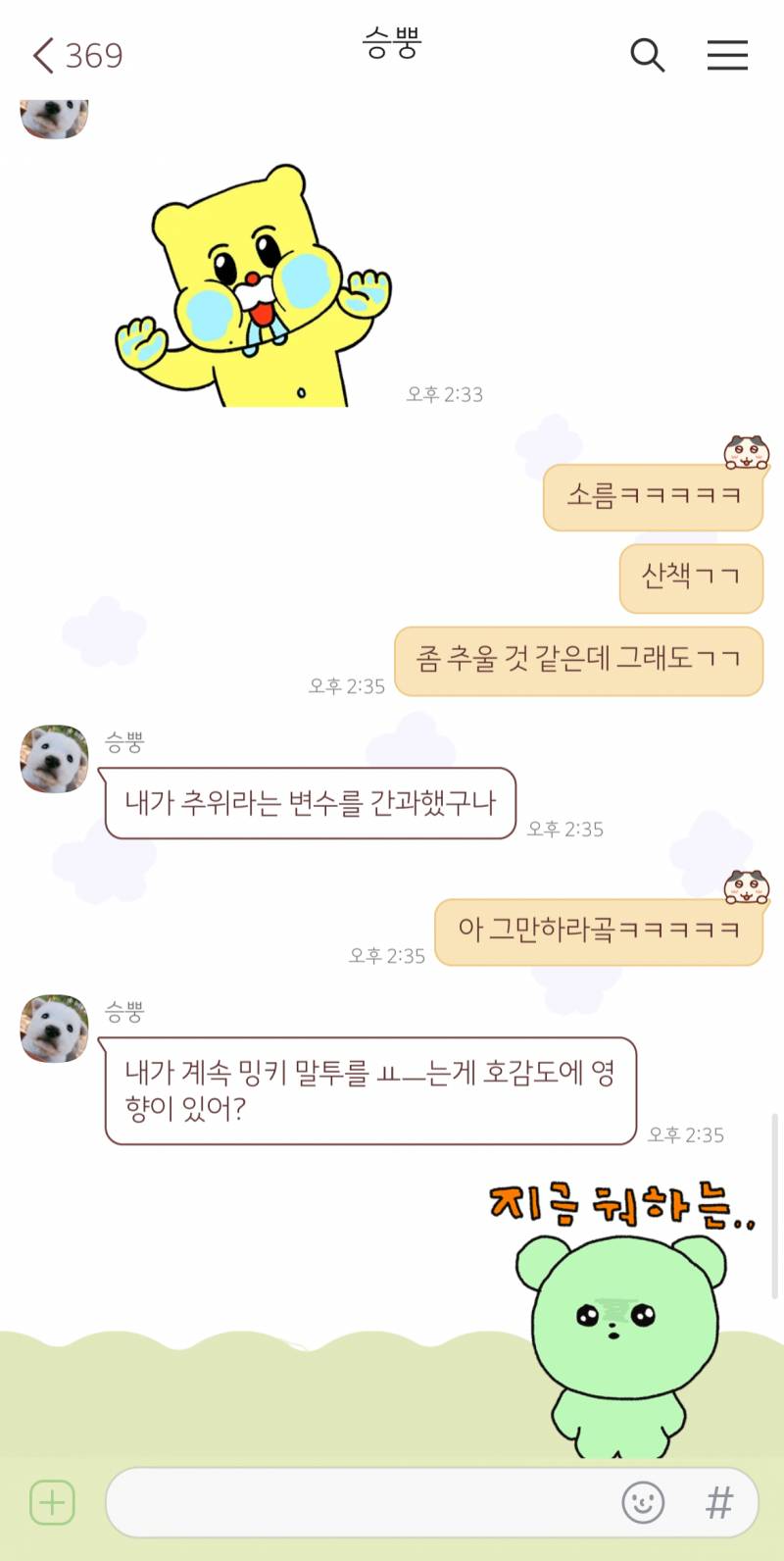Open the plus attachment button
This screenshot has width=784, height=1561.
pyautogui.click(x=53, y=1501)
